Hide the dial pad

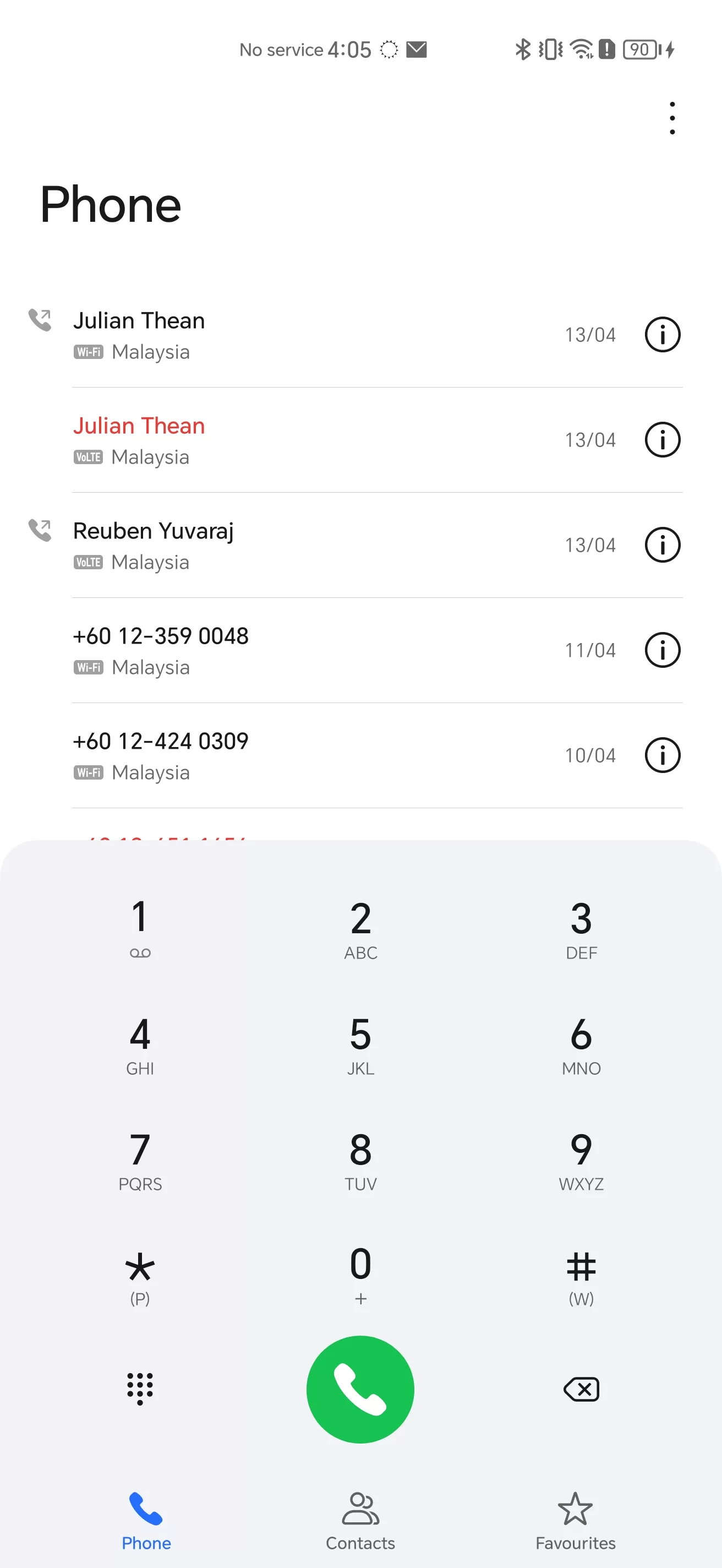click(140, 1389)
